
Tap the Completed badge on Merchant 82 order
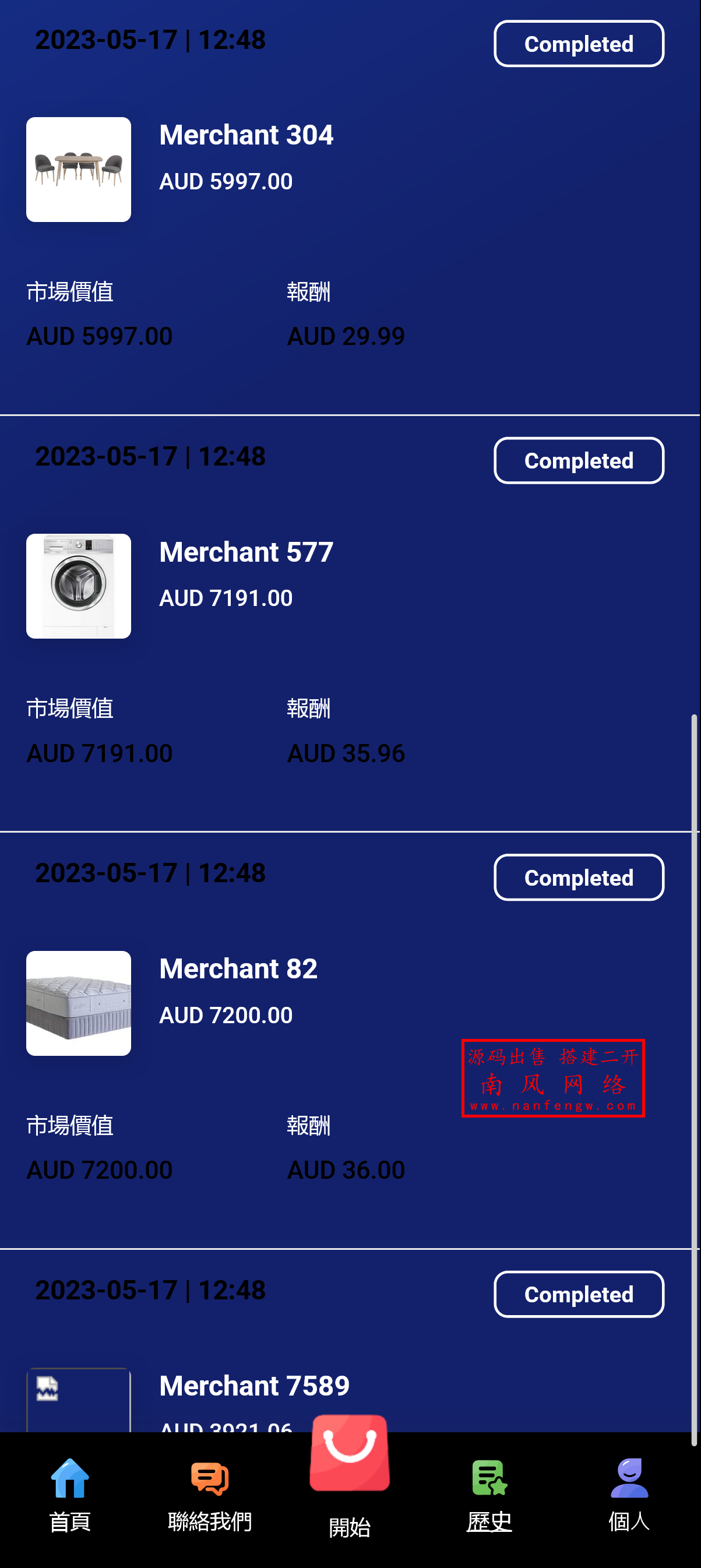point(578,877)
